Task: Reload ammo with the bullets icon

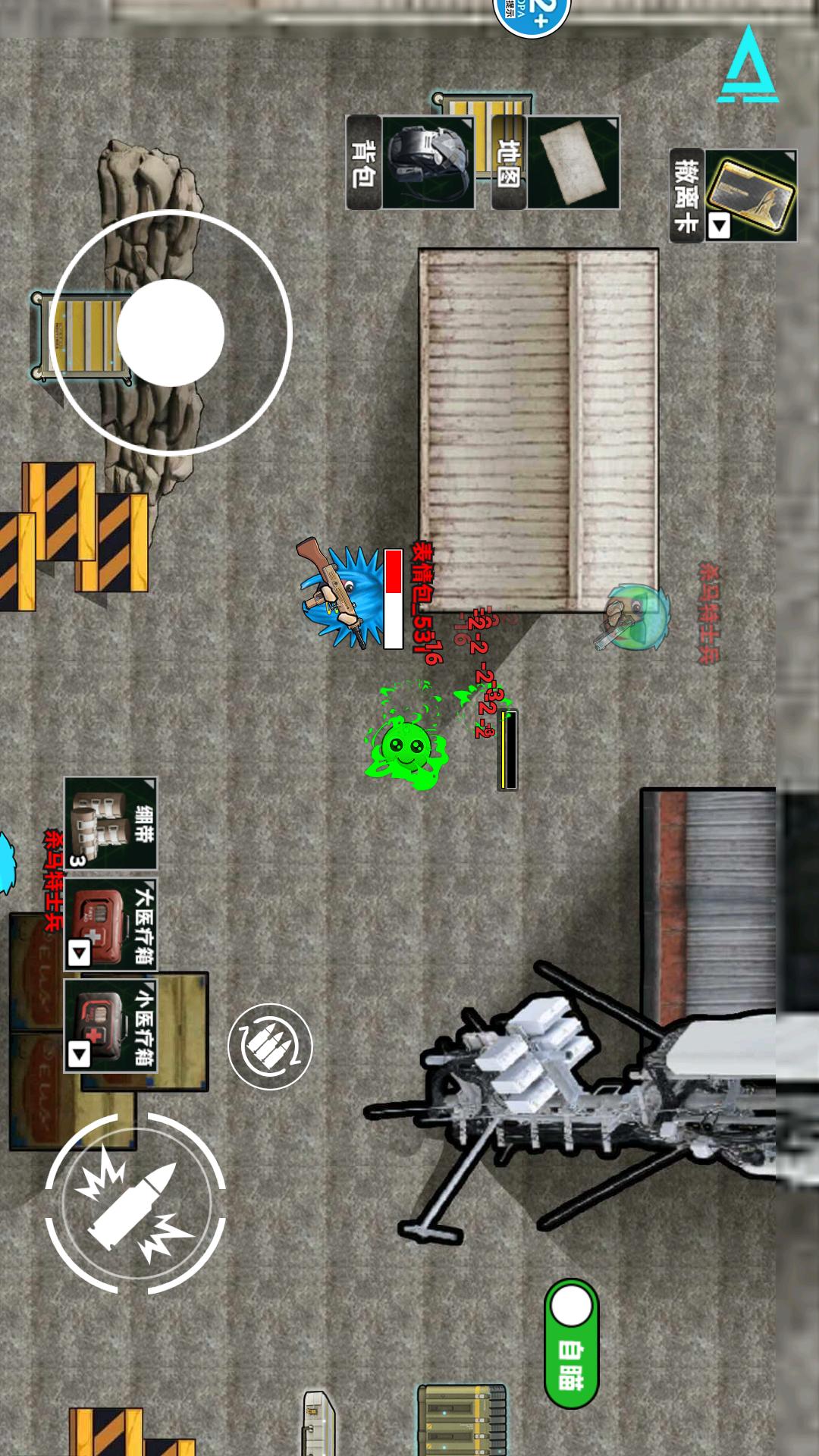Action: point(270,1046)
